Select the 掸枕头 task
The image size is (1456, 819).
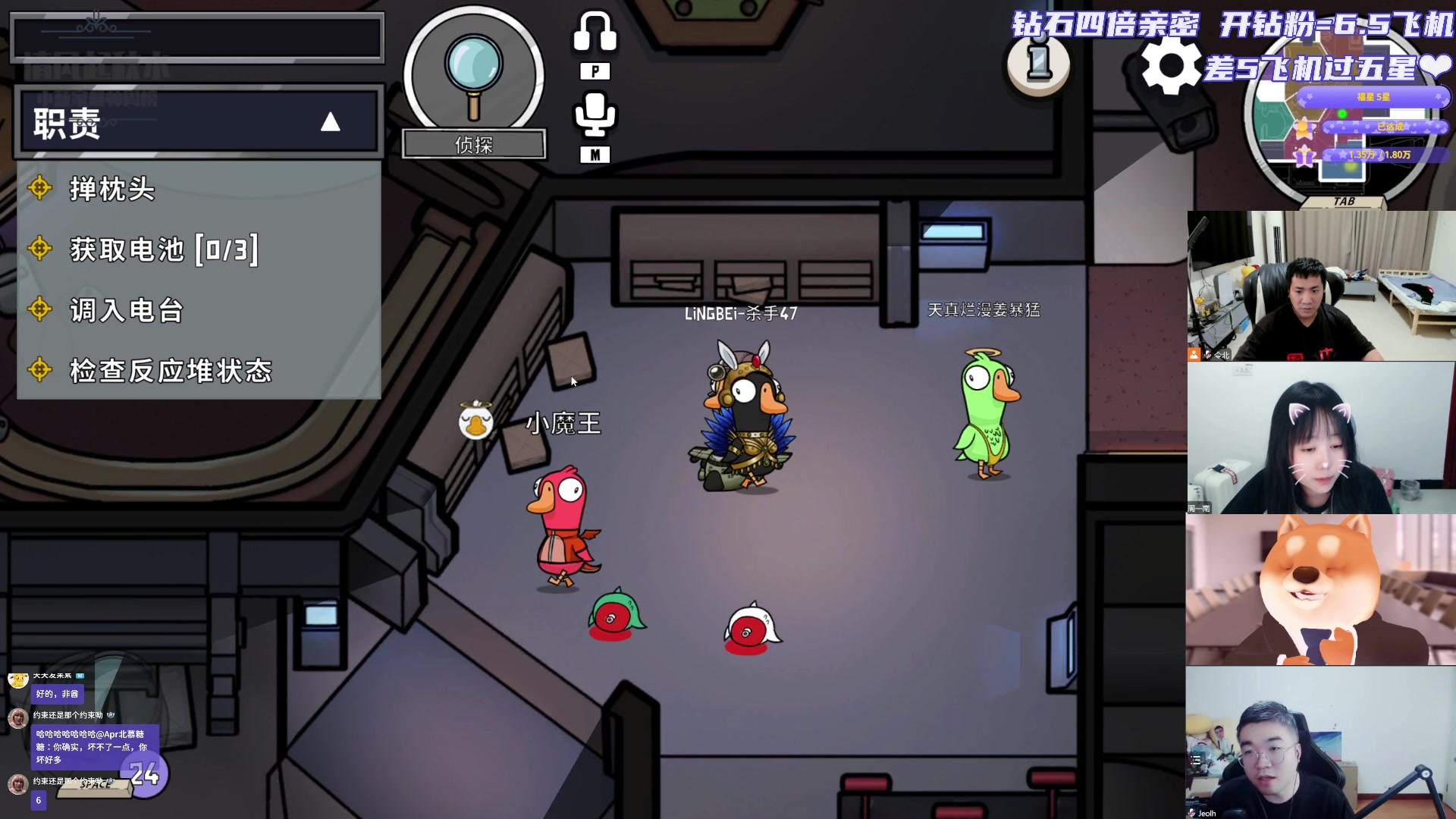[x=112, y=189]
